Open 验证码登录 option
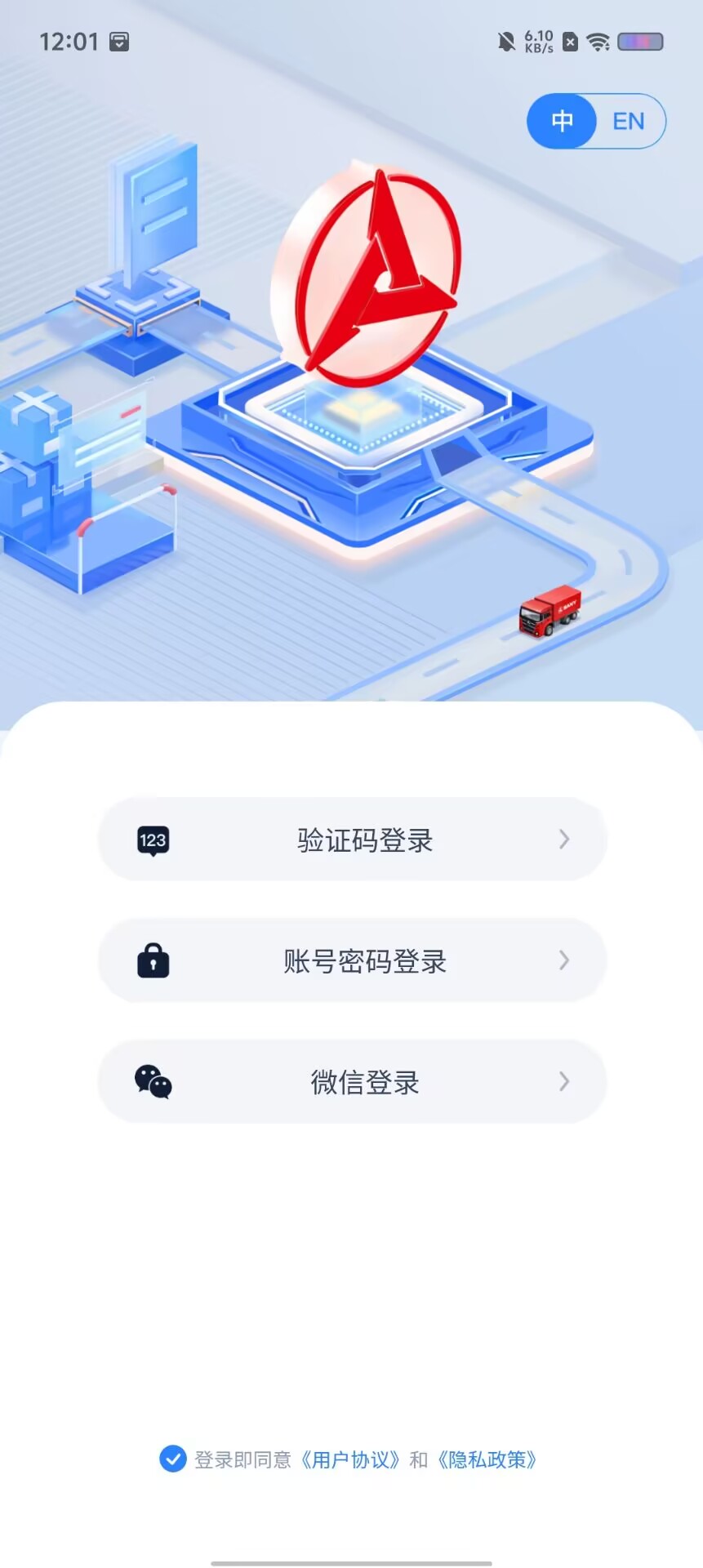 (x=353, y=840)
